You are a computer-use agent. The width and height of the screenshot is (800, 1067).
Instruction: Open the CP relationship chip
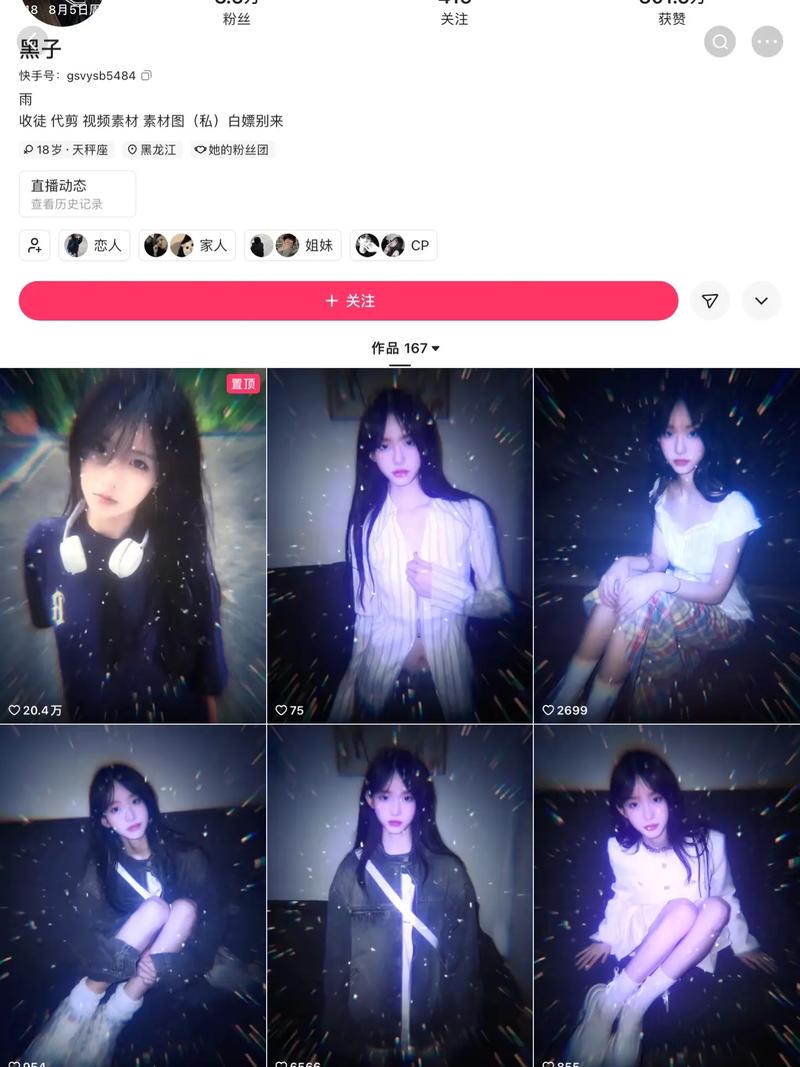pos(393,246)
